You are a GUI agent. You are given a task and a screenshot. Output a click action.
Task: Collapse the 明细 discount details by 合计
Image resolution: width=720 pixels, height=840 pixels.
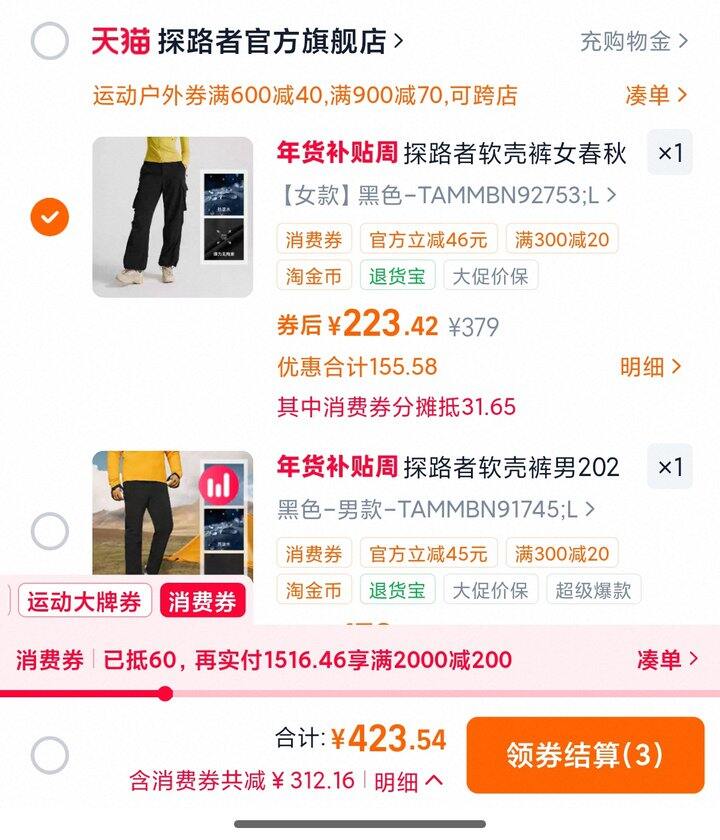(x=408, y=781)
